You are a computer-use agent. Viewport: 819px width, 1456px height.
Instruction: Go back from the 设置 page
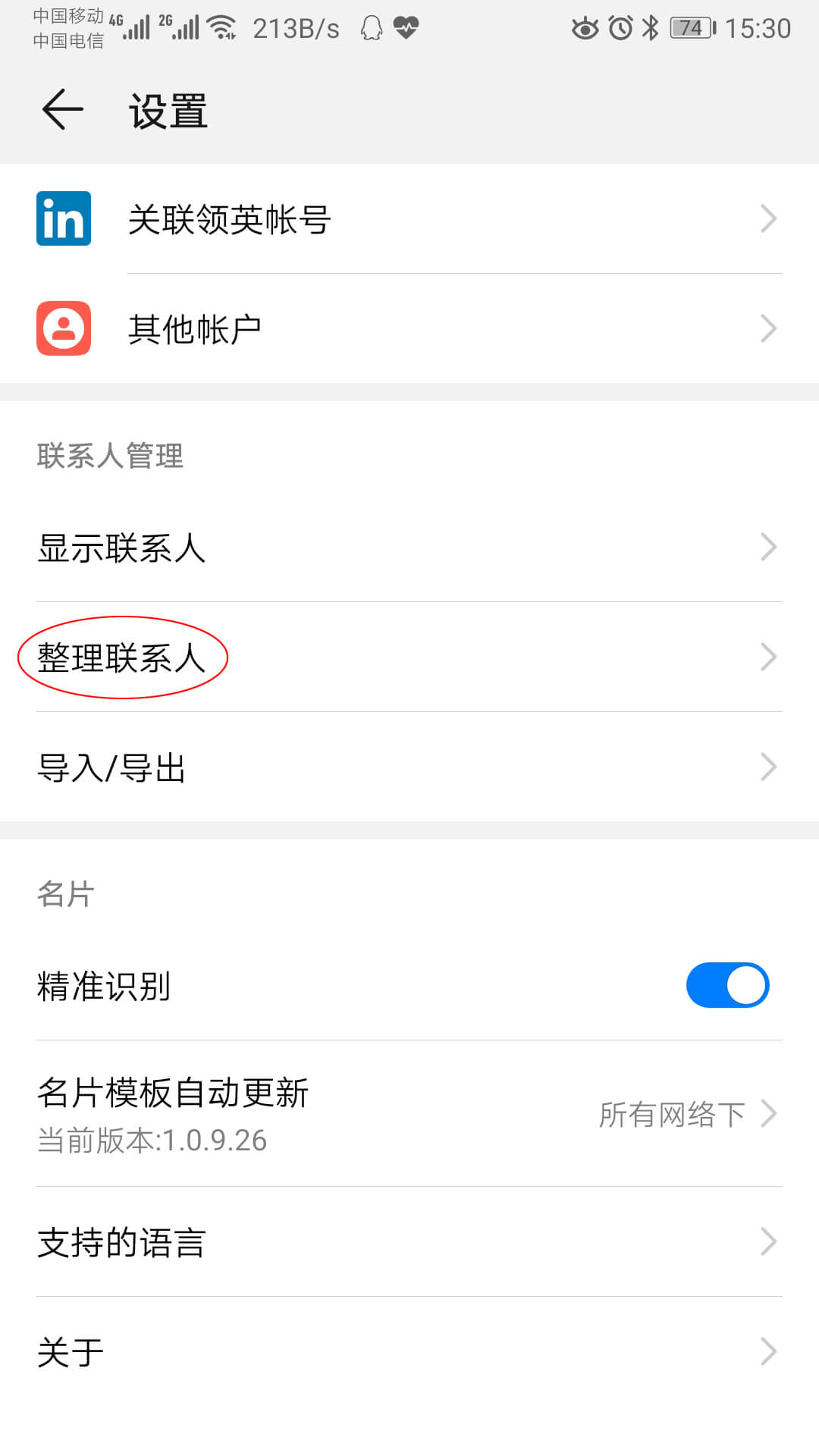pos(62,109)
